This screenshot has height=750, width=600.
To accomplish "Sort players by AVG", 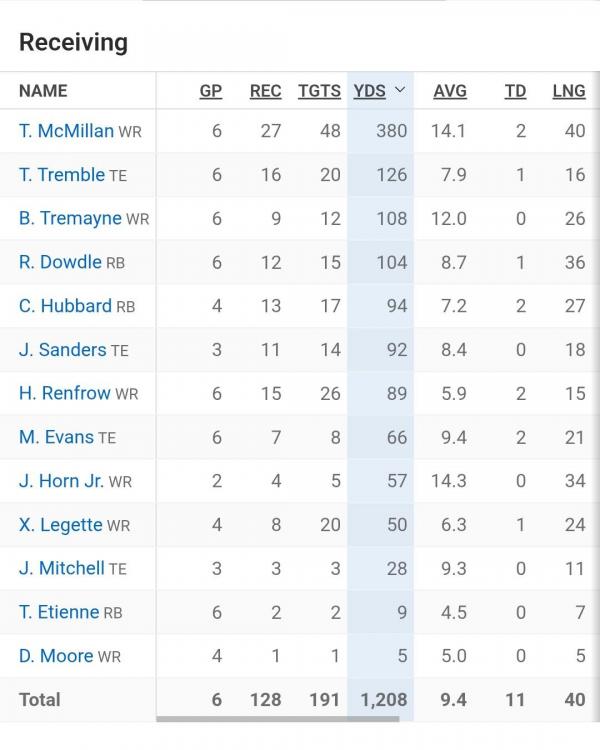I will tap(450, 91).
